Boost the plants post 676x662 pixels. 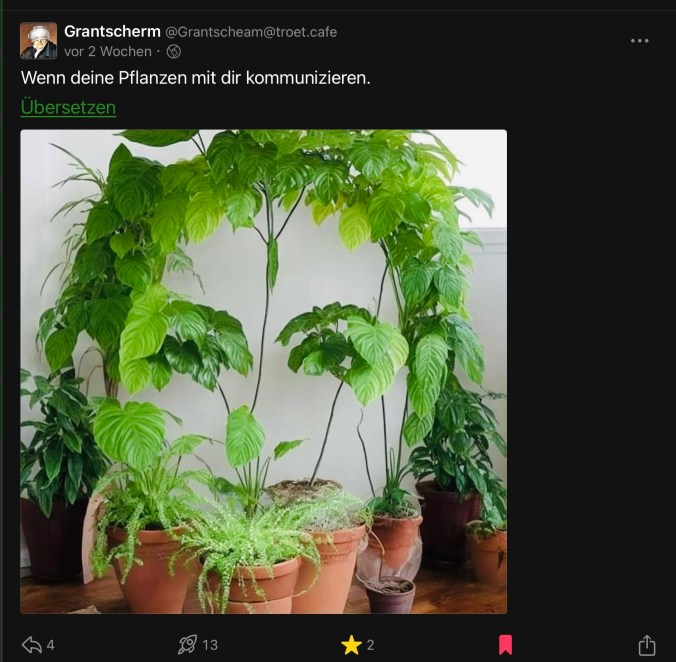[x=188, y=645]
